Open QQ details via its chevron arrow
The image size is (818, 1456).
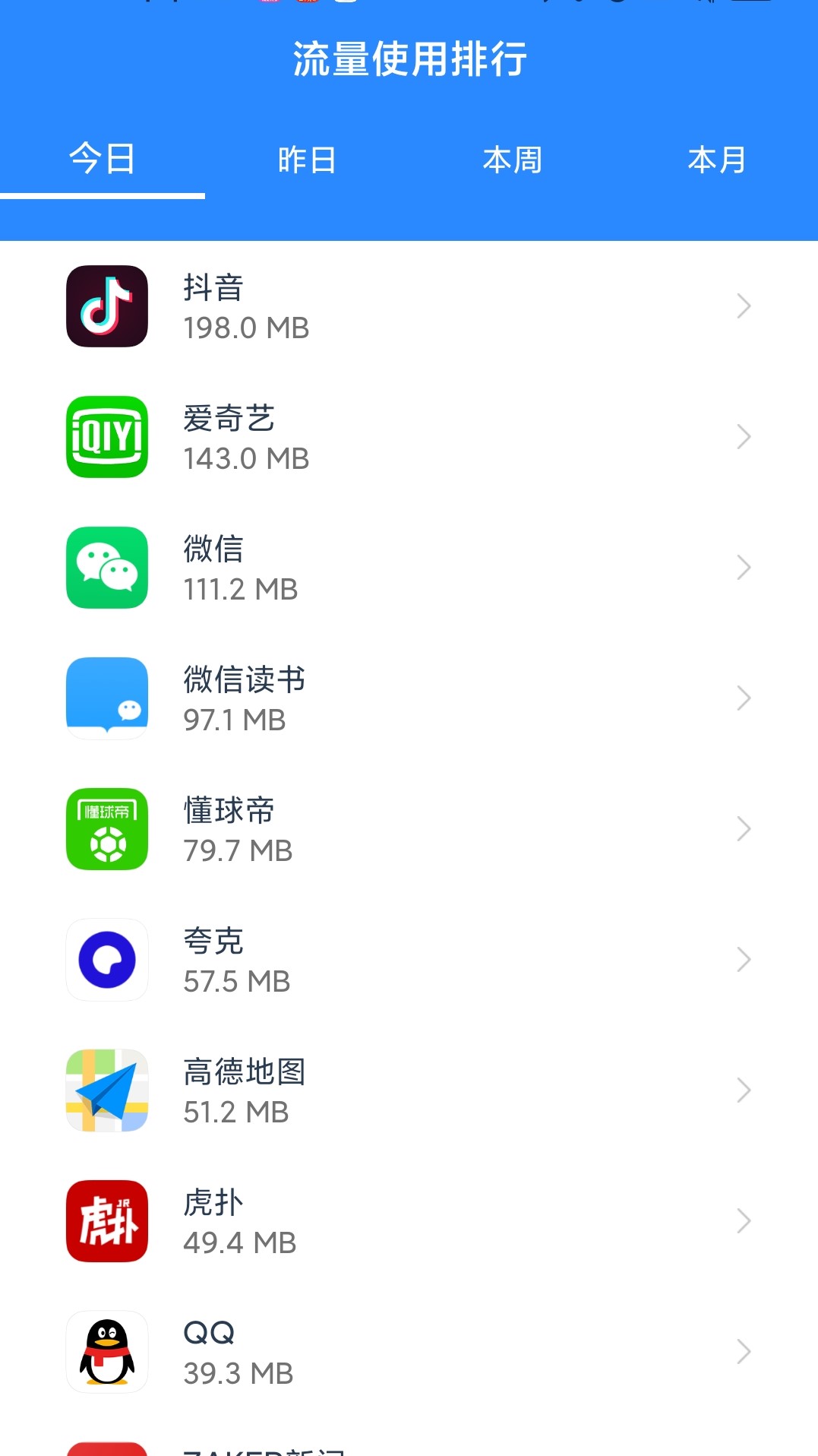(743, 1351)
